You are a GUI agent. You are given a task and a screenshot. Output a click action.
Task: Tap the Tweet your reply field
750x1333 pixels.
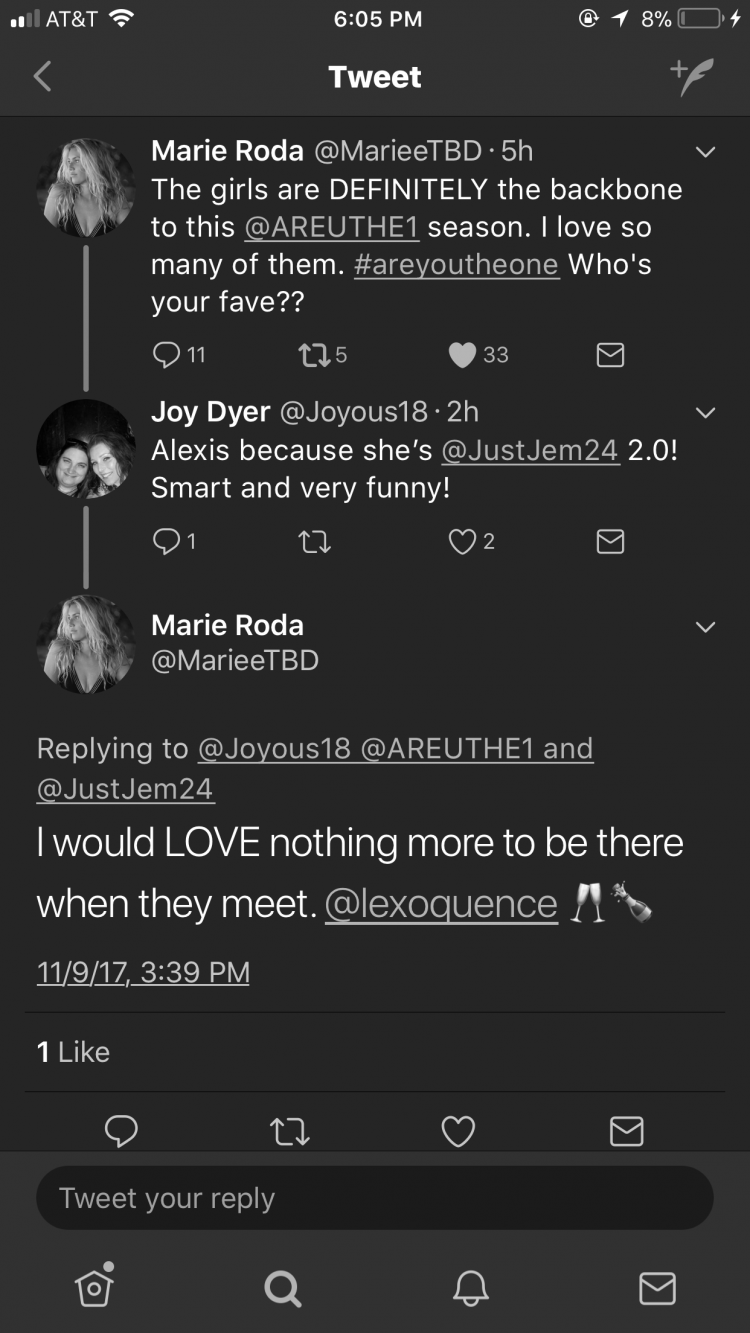[x=375, y=1198]
